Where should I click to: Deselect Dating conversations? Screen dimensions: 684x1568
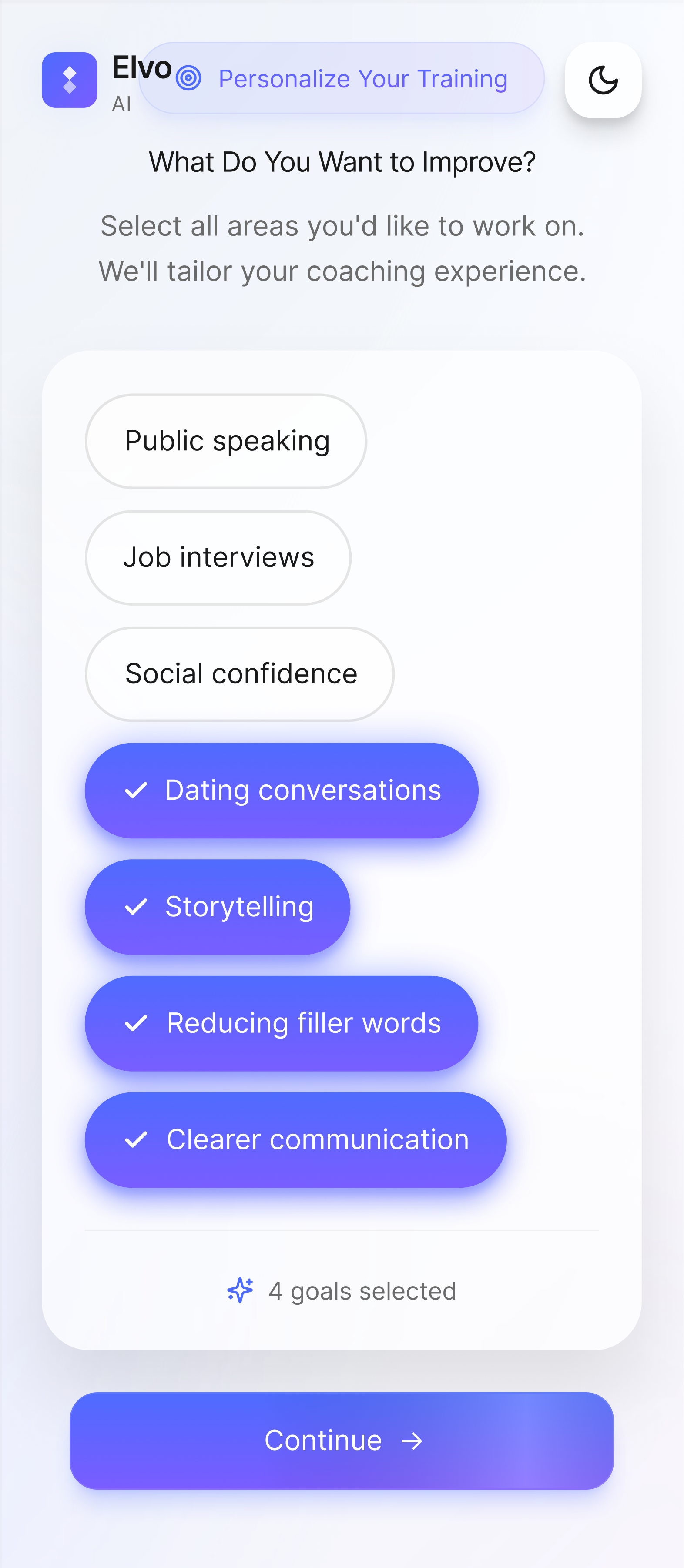coord(281,790)
